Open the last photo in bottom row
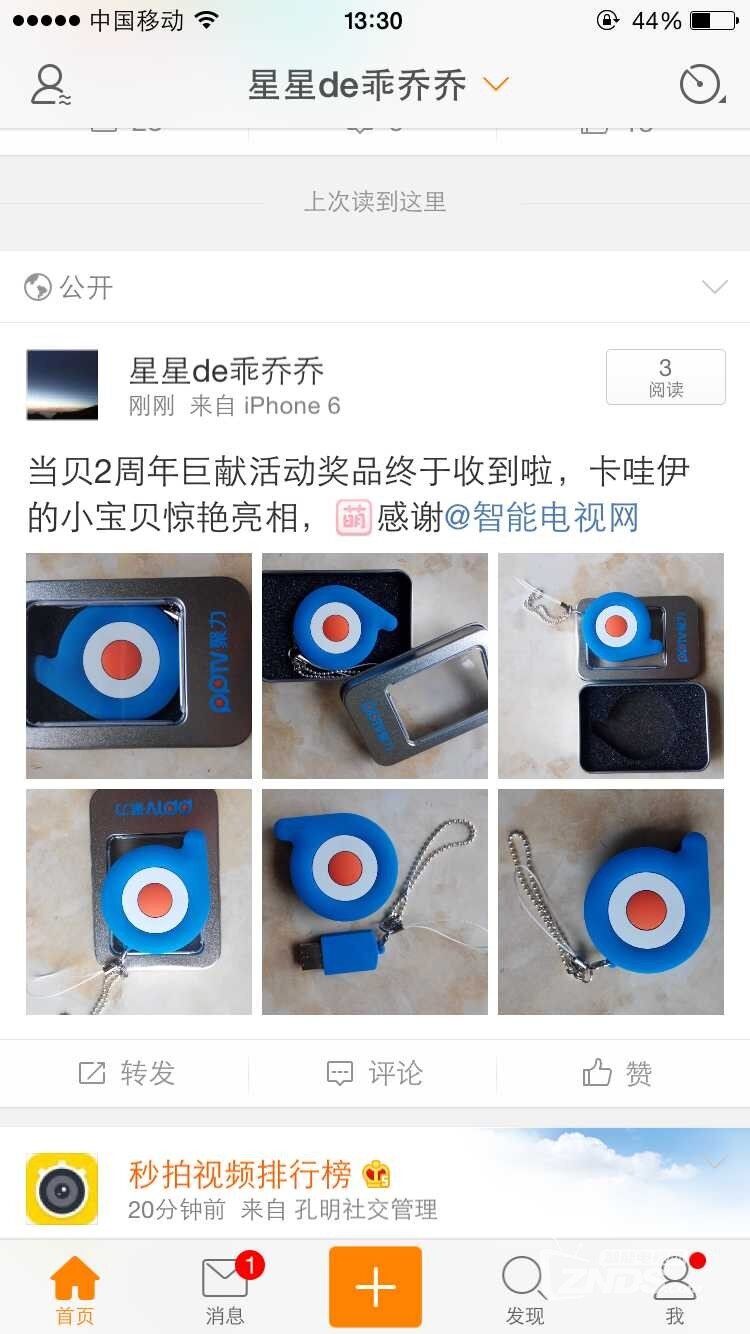The image size is (750, 1334). [611, 902]
